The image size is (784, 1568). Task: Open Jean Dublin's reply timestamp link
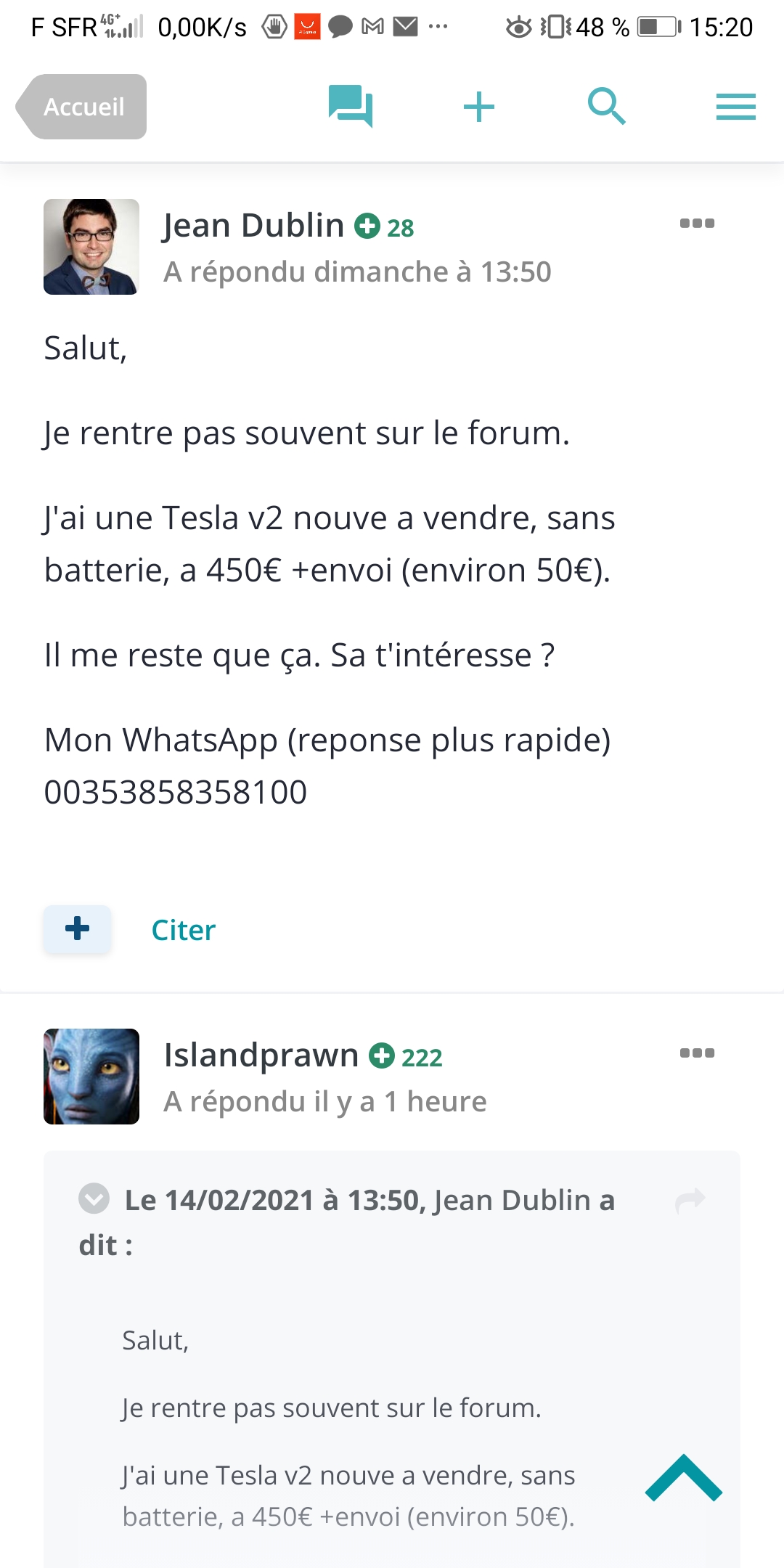357,272
